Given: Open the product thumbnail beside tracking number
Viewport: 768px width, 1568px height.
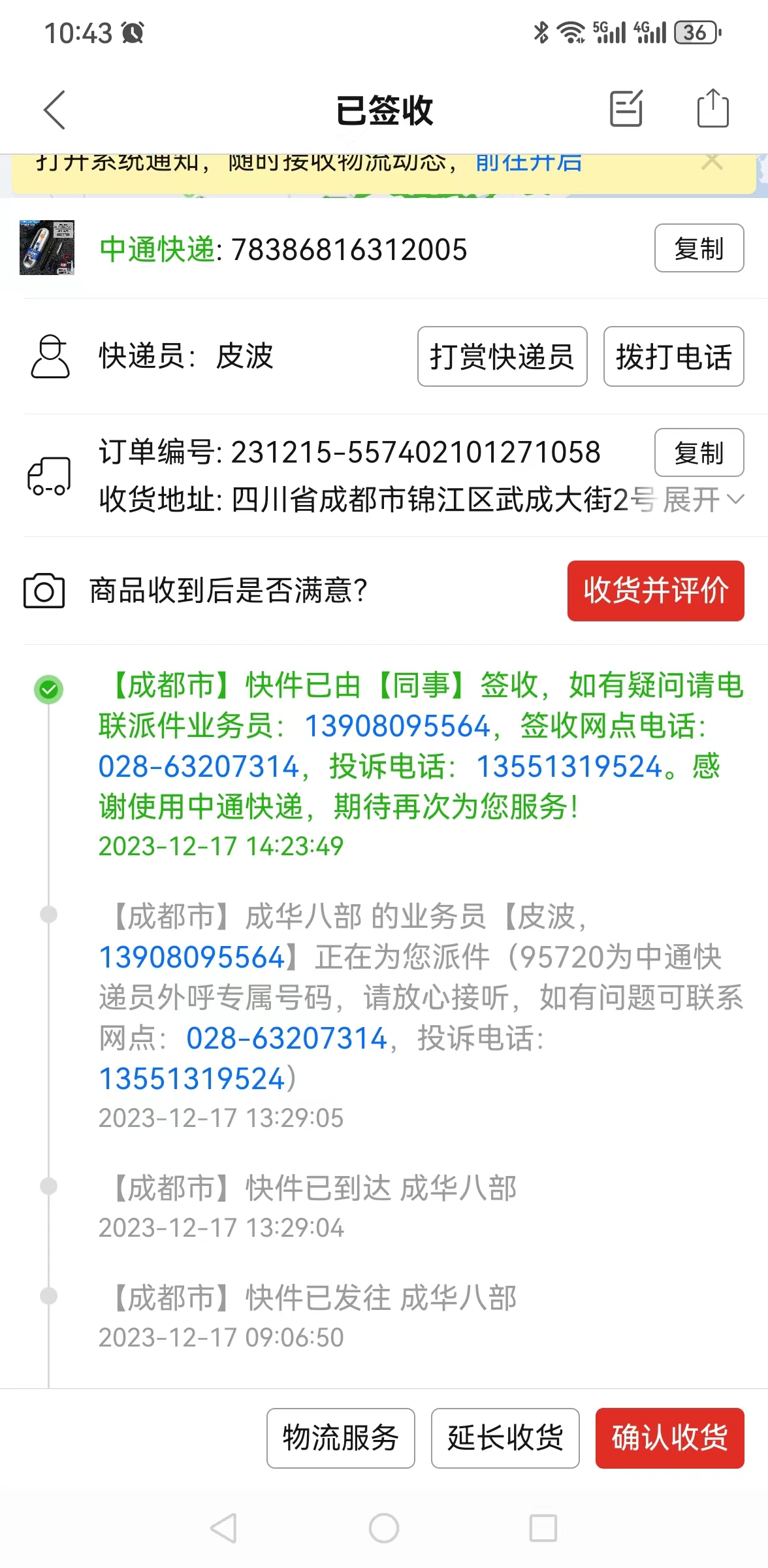Looking at the screenshot, I should [47, 248].
